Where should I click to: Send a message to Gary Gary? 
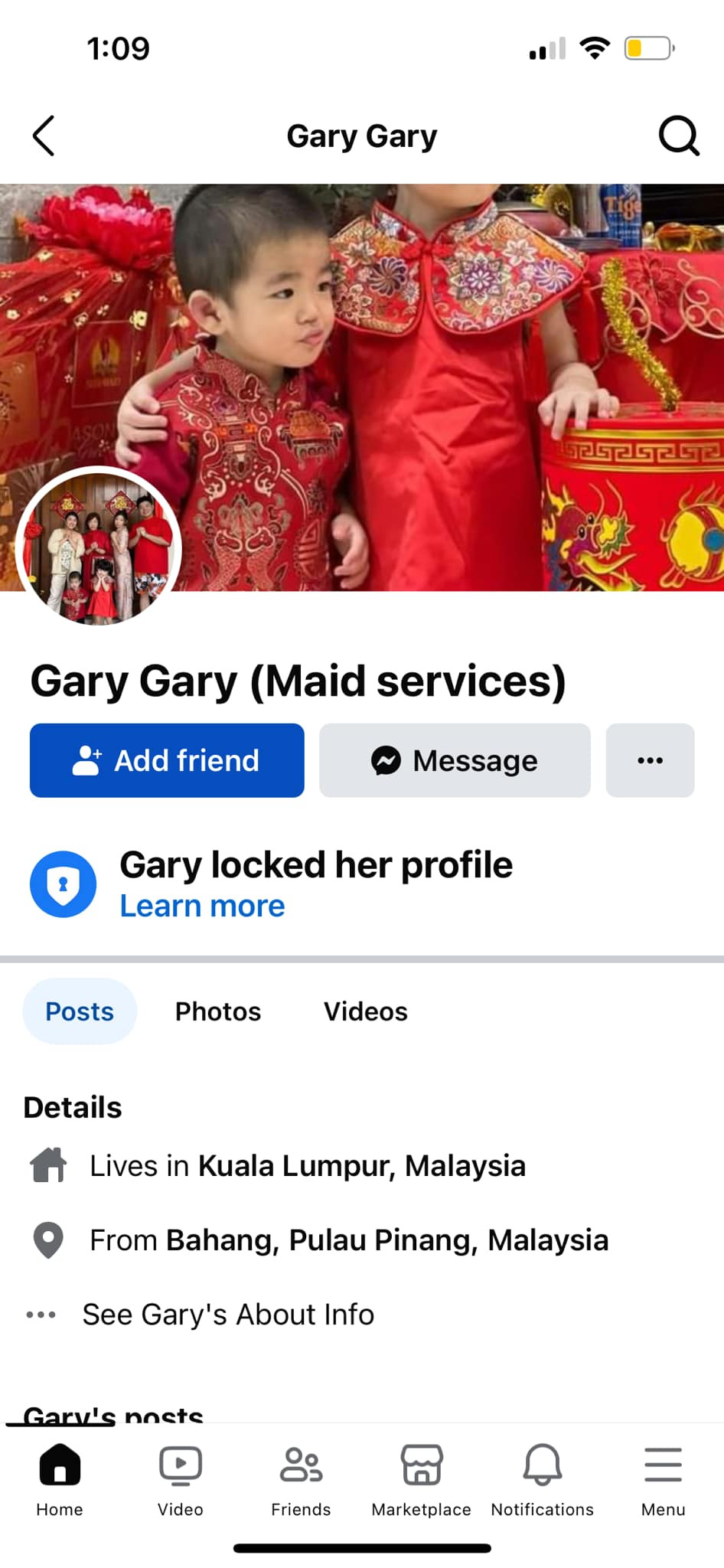click(455, 760)
